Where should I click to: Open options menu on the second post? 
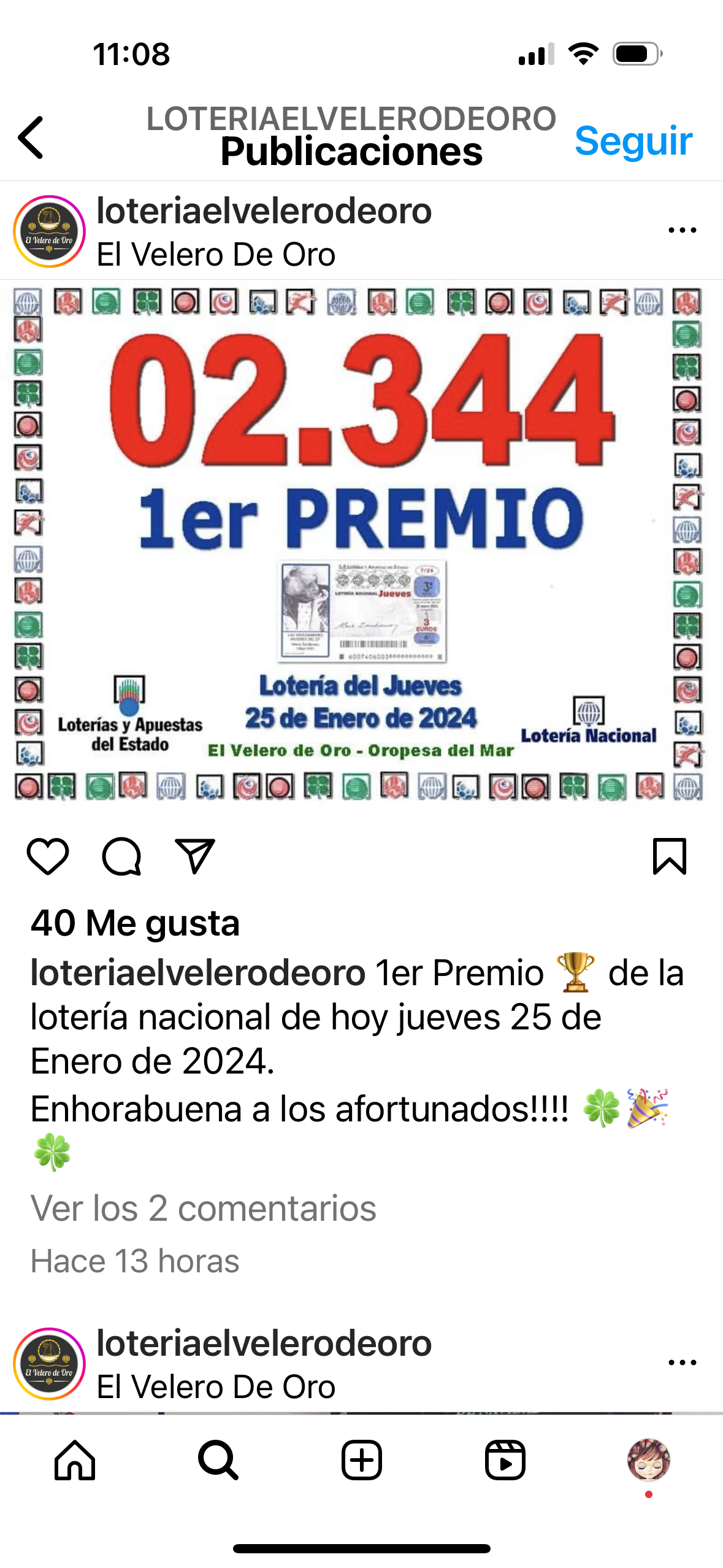tap(682, 1363)
